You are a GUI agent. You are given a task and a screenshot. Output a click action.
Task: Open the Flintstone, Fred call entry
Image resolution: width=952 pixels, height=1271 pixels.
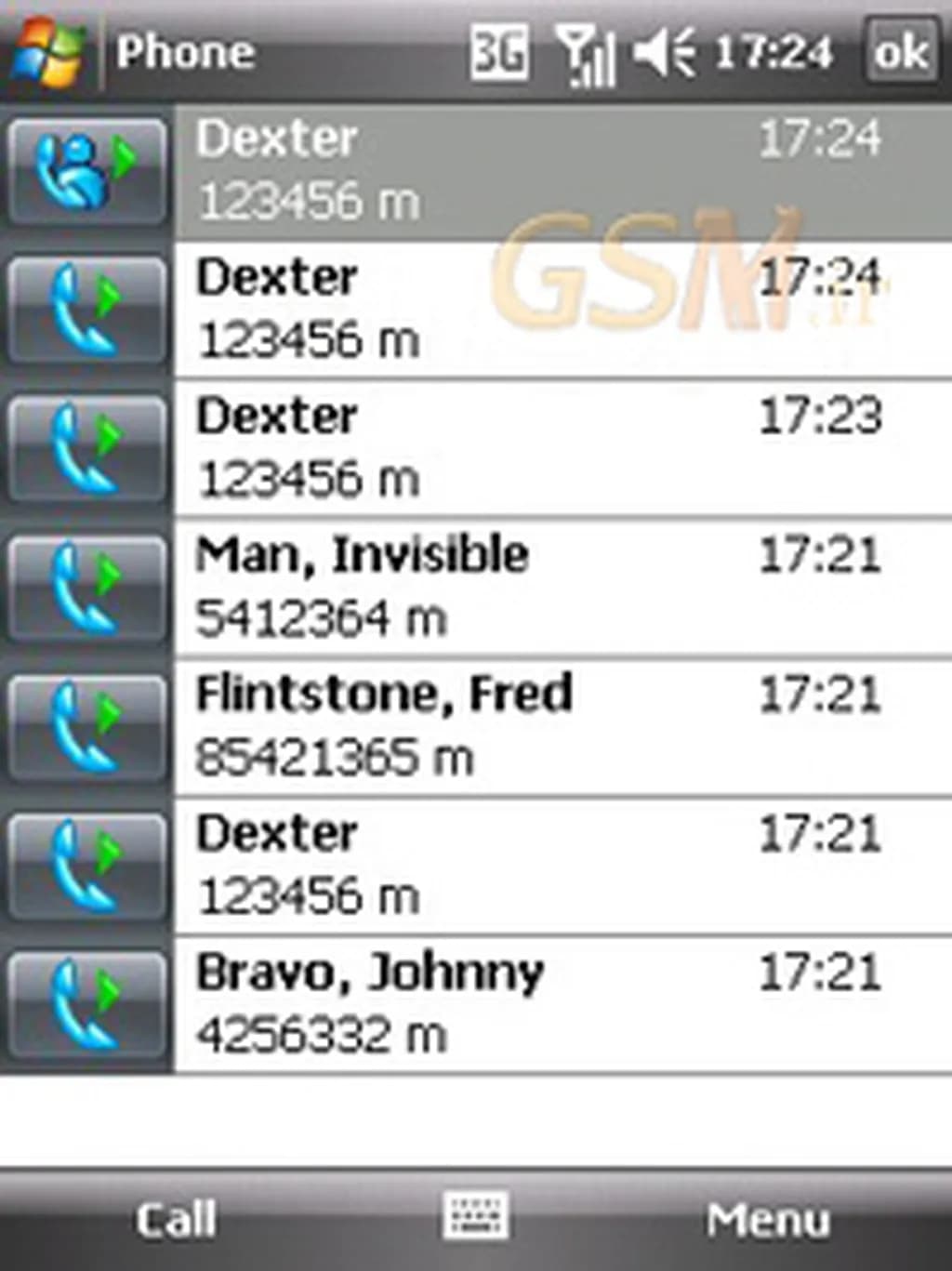tap(558, 727)
